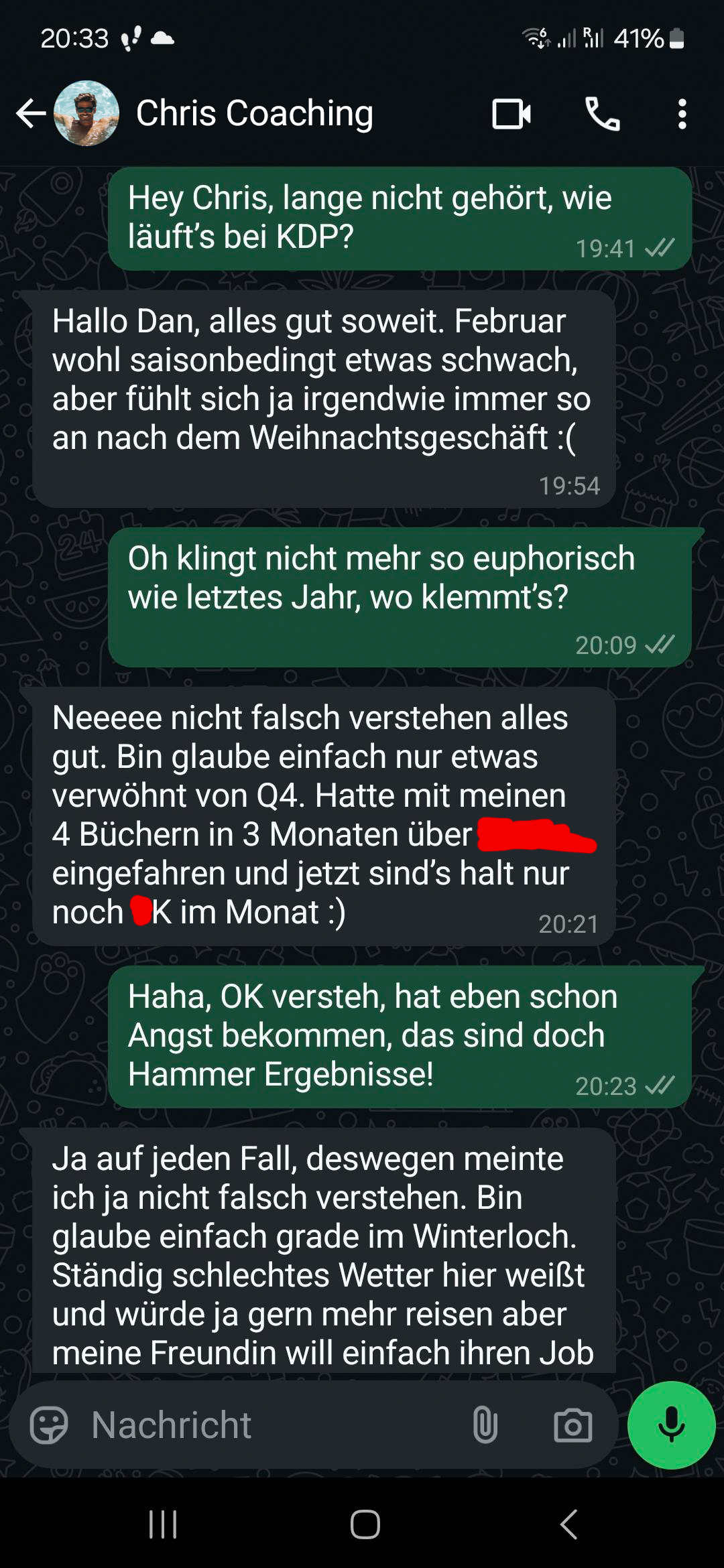
Task: Focus the Nachricht message field
Action: pyautogui.click(x=268, y=1425)
